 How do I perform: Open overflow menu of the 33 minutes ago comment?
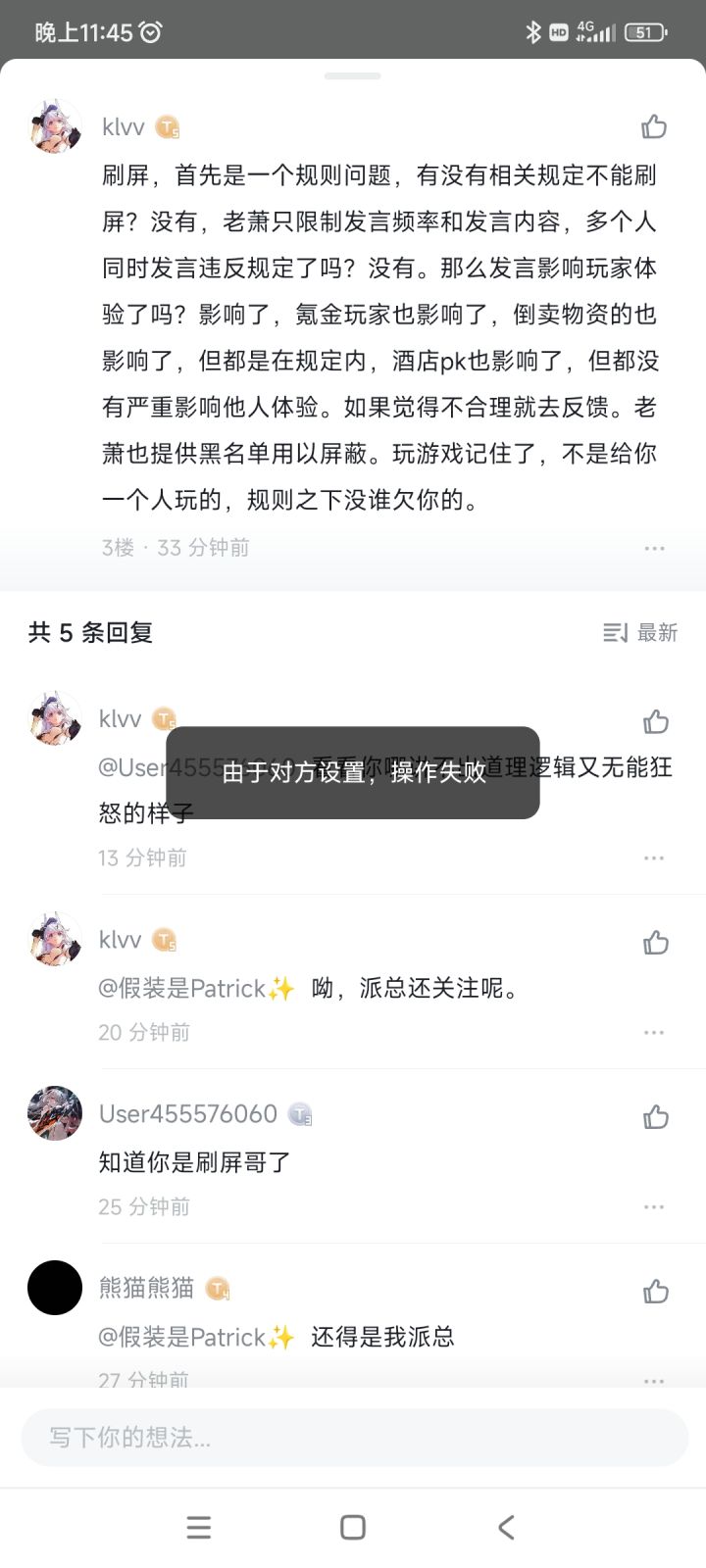tap(654, 548)
